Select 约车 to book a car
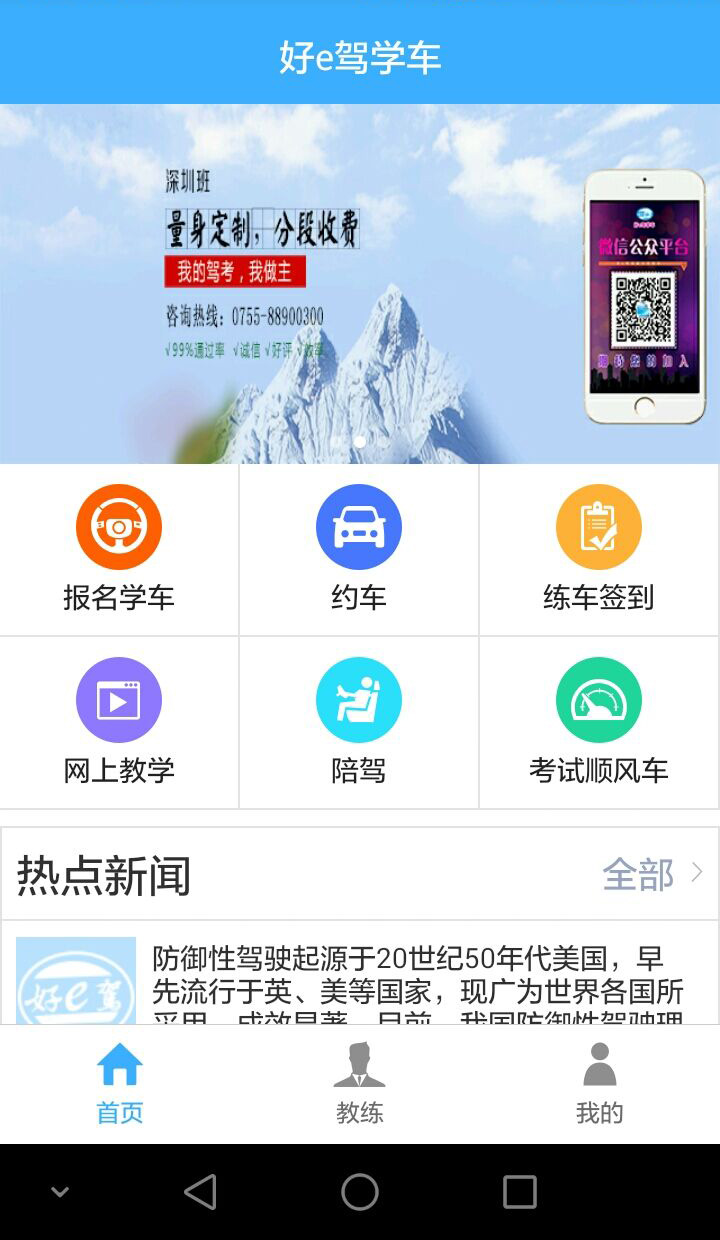Image resolution: width=720 pixels, height=1240 pixels. tap(359, 549)
